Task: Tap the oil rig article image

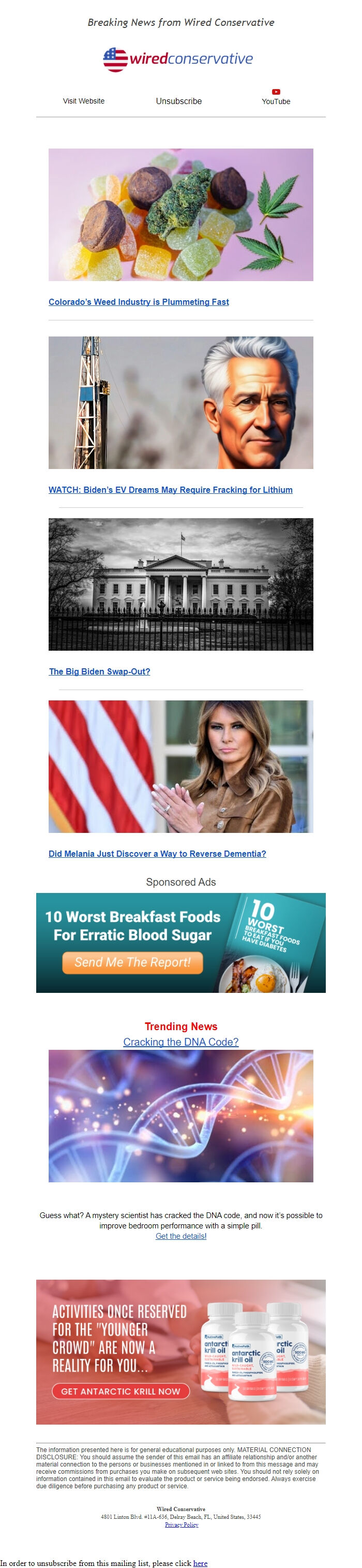Action: (x=180, y=403)
